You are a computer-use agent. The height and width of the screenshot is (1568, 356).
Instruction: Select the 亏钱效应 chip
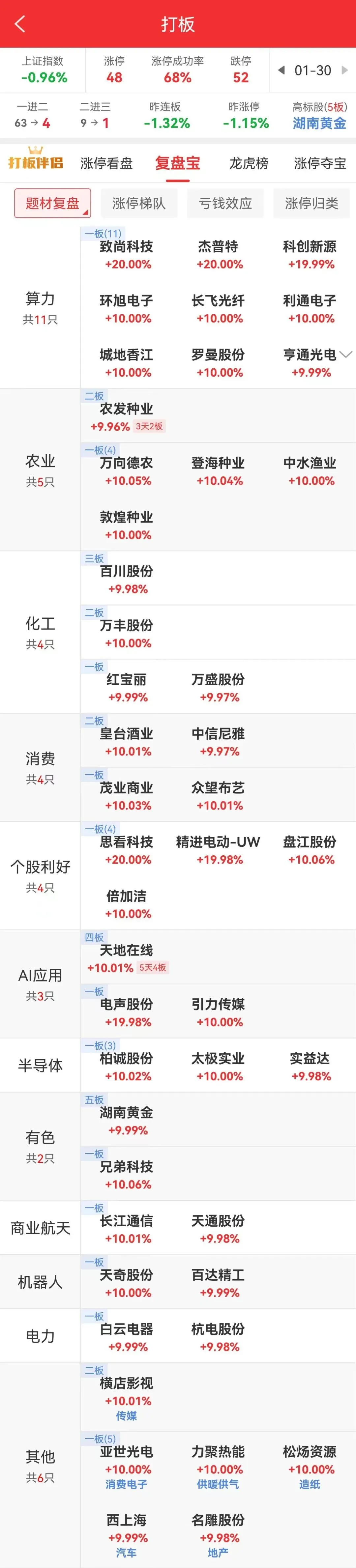[x=225, y=203]
